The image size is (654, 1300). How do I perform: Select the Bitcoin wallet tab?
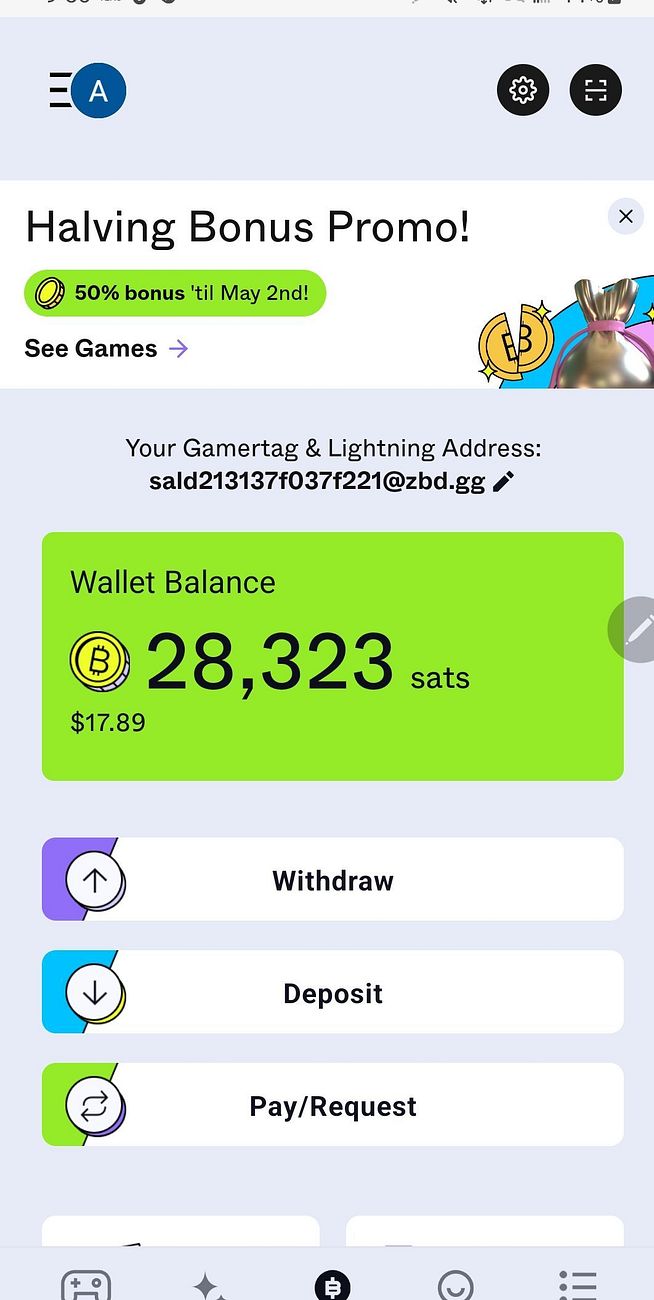point(332,1285)
